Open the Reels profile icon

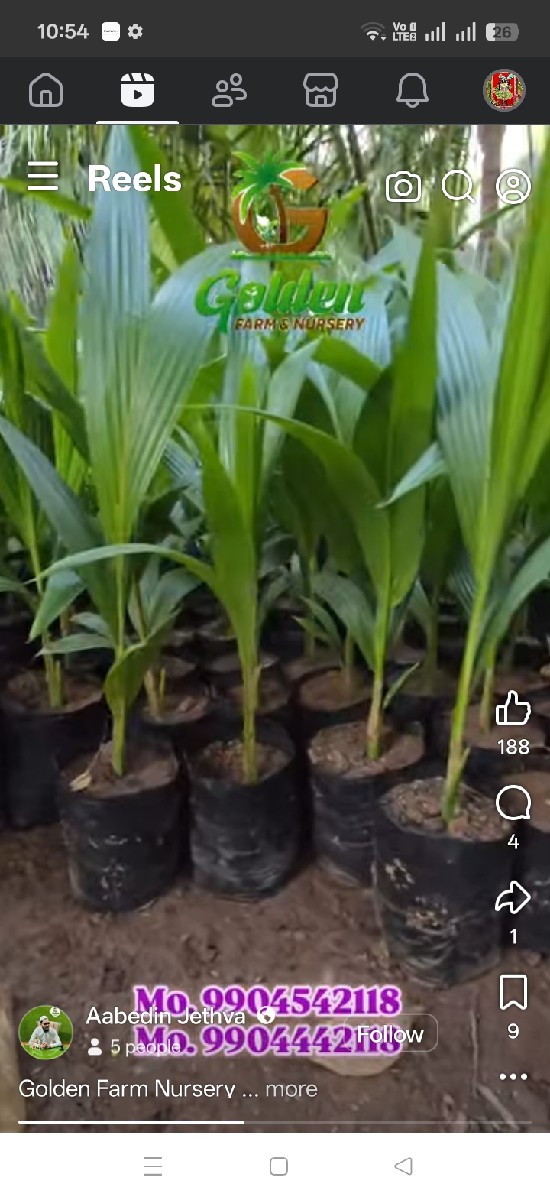[513, 186]
